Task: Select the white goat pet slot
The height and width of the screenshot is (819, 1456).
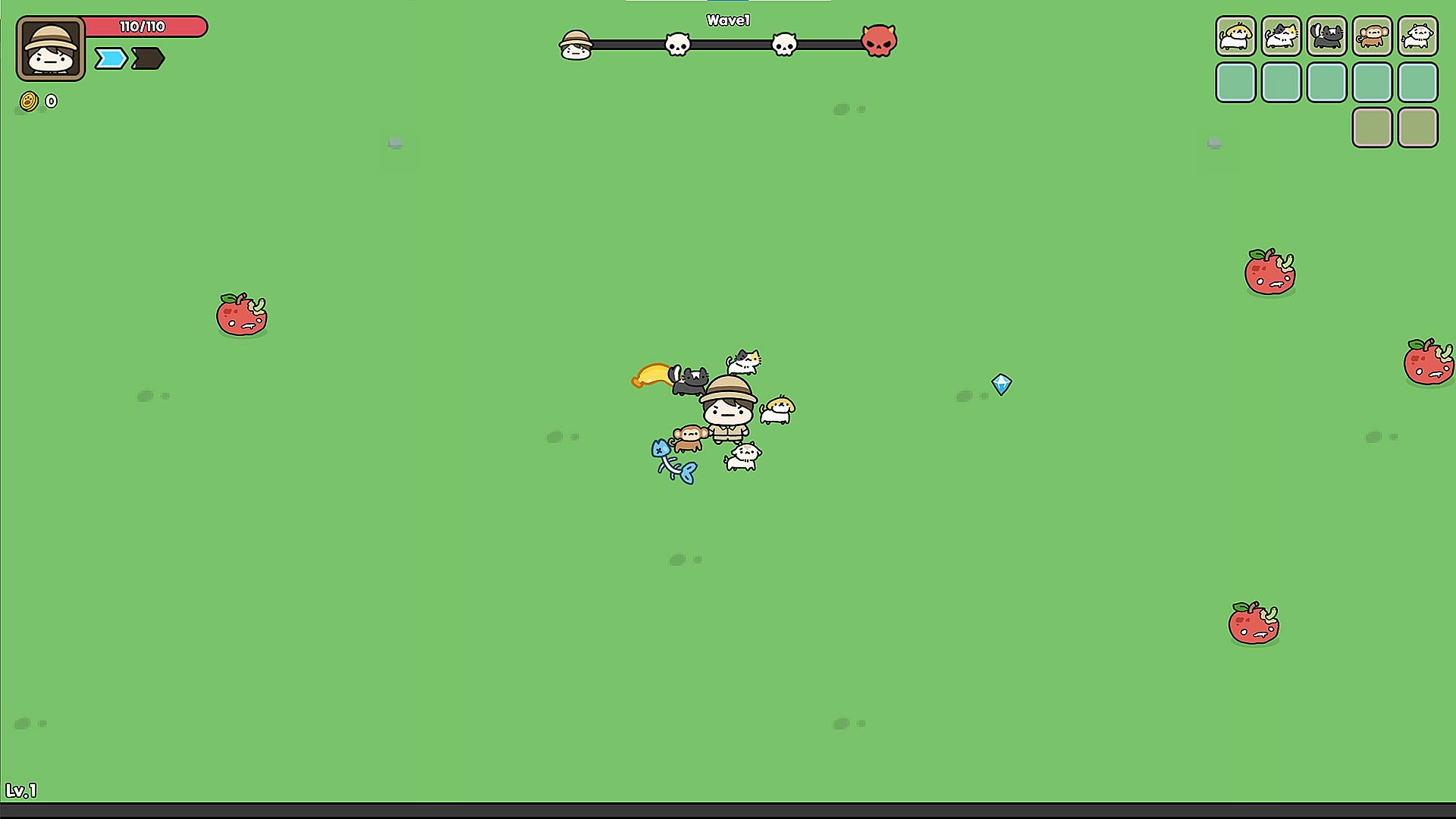Action: pos(1417,36)
